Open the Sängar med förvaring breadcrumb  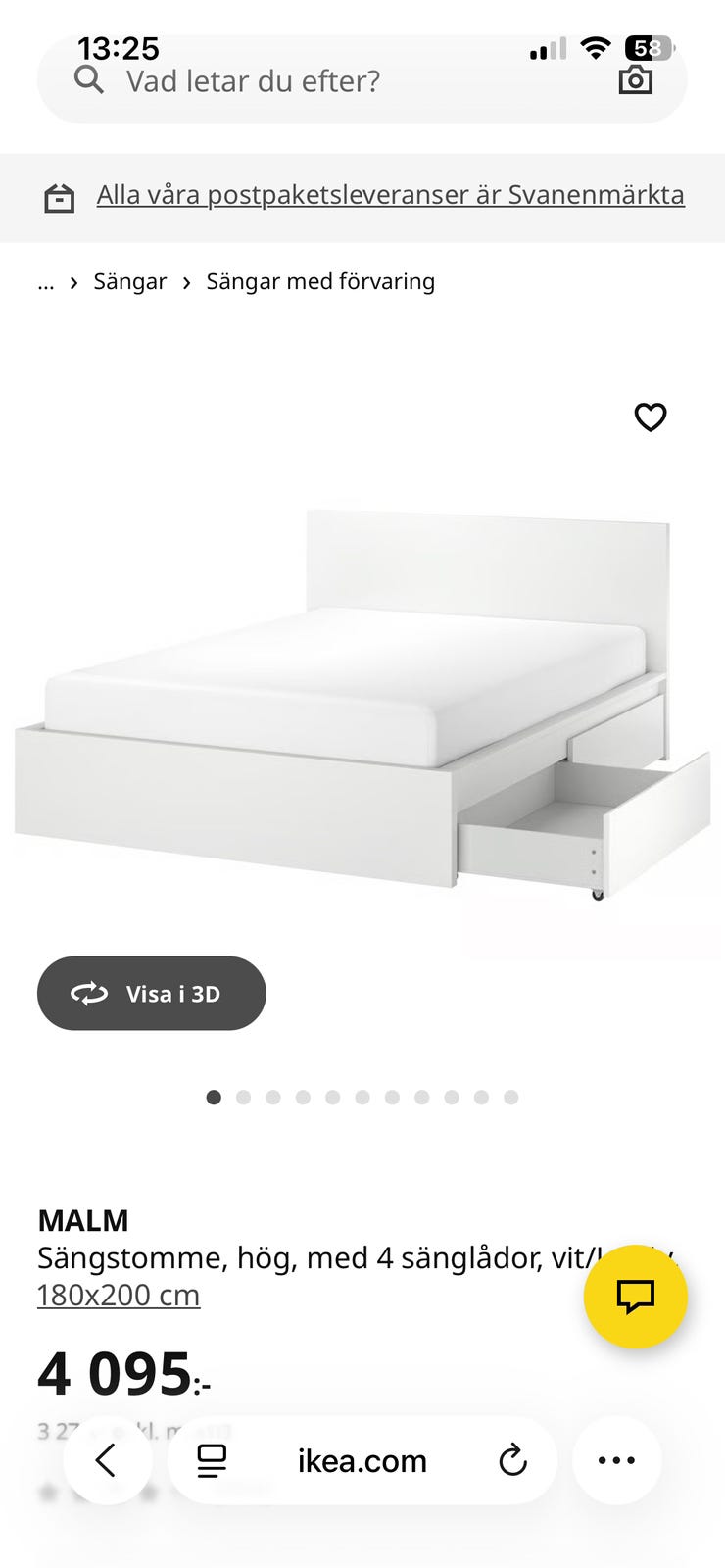coord(320,282)
